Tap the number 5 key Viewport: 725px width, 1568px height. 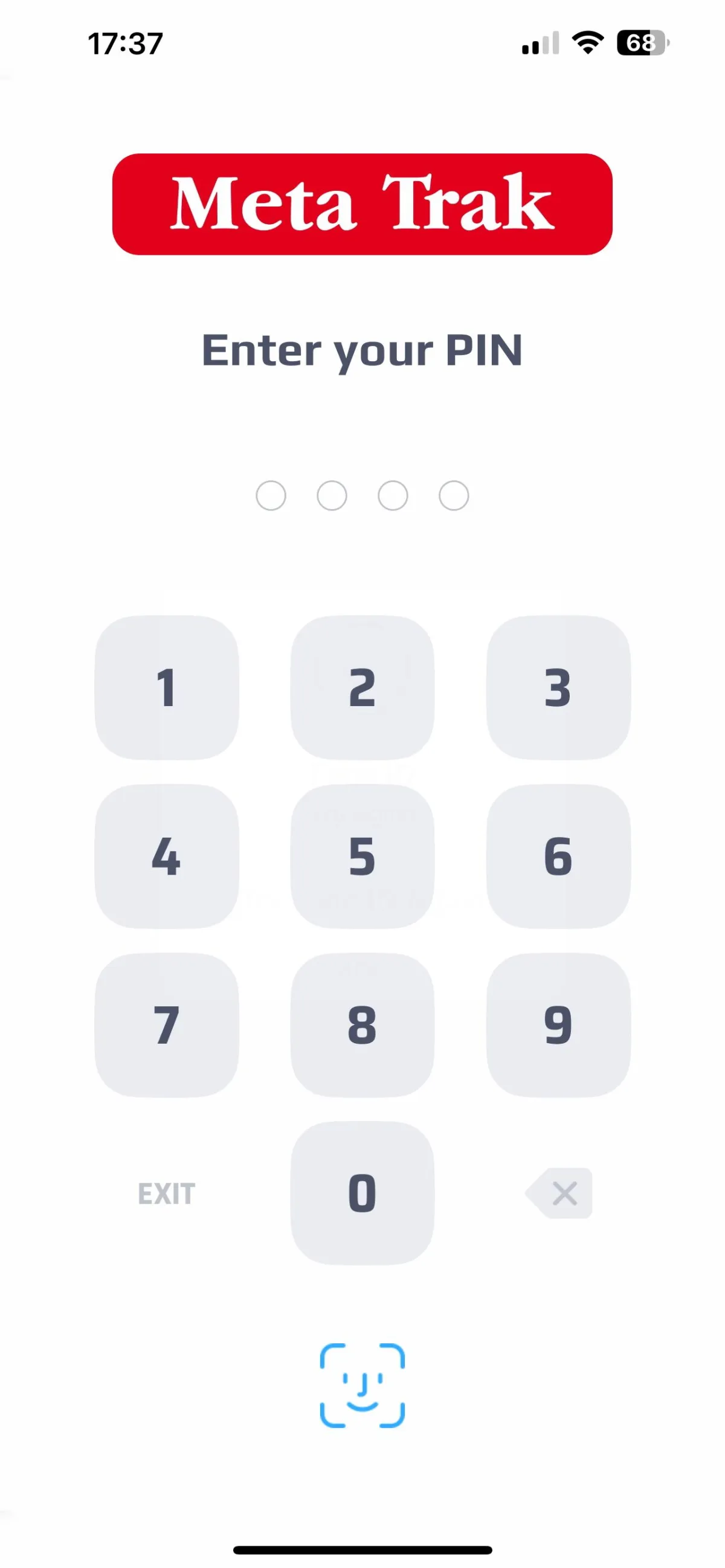click(362, 856)
